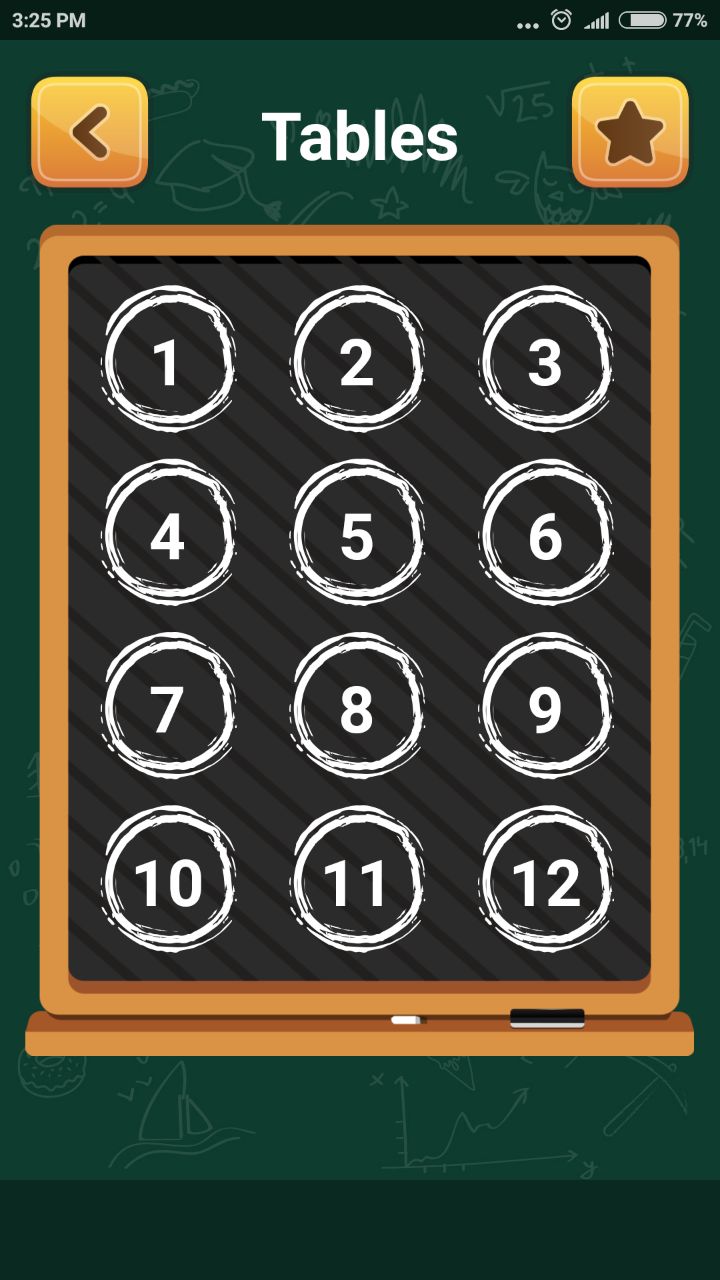The height and width of the screenshot is (1280, 720).
Task: Open the multiplication table for 2
Action: pyautogui.click(x=357, y=361)
